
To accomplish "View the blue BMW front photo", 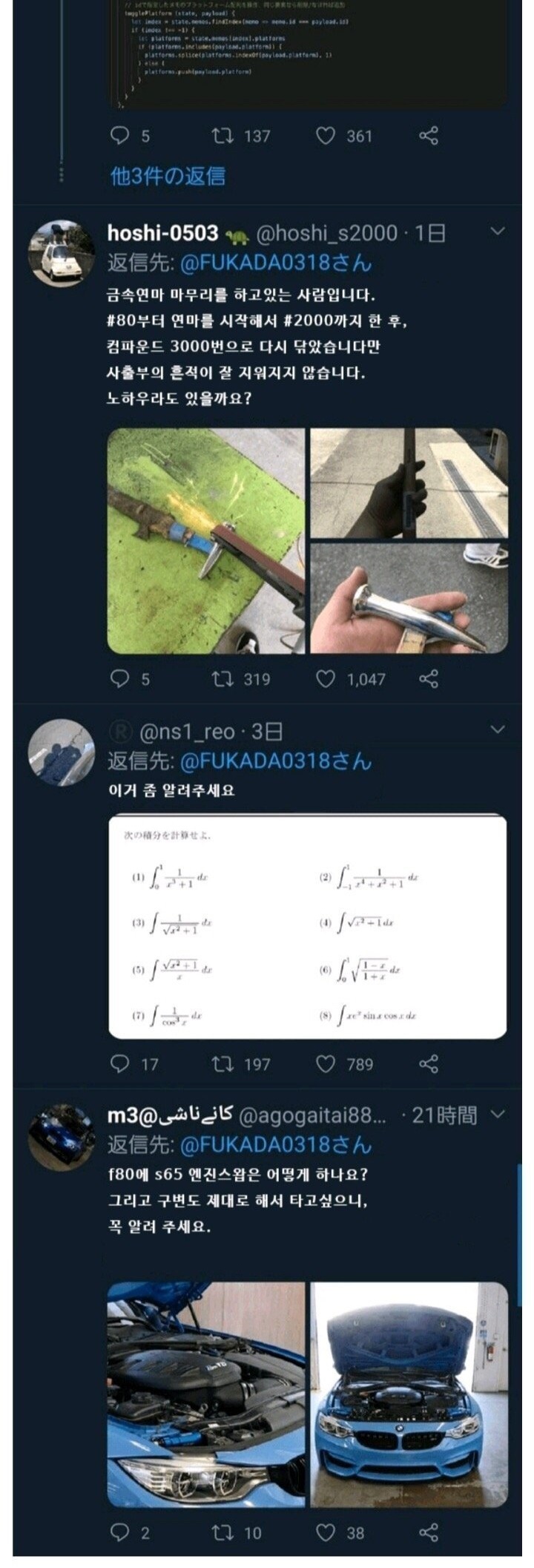I will [x=409, y=1384].
